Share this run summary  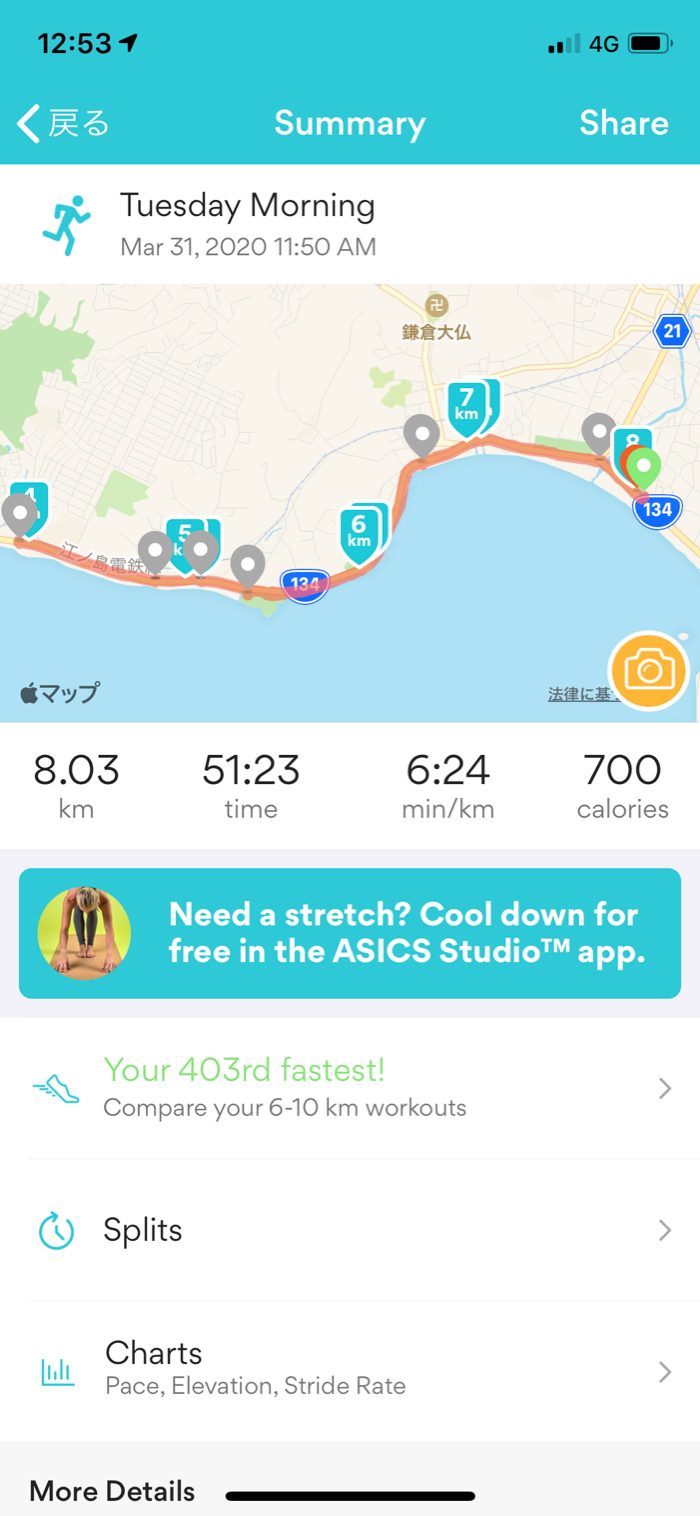pos(623,124)
